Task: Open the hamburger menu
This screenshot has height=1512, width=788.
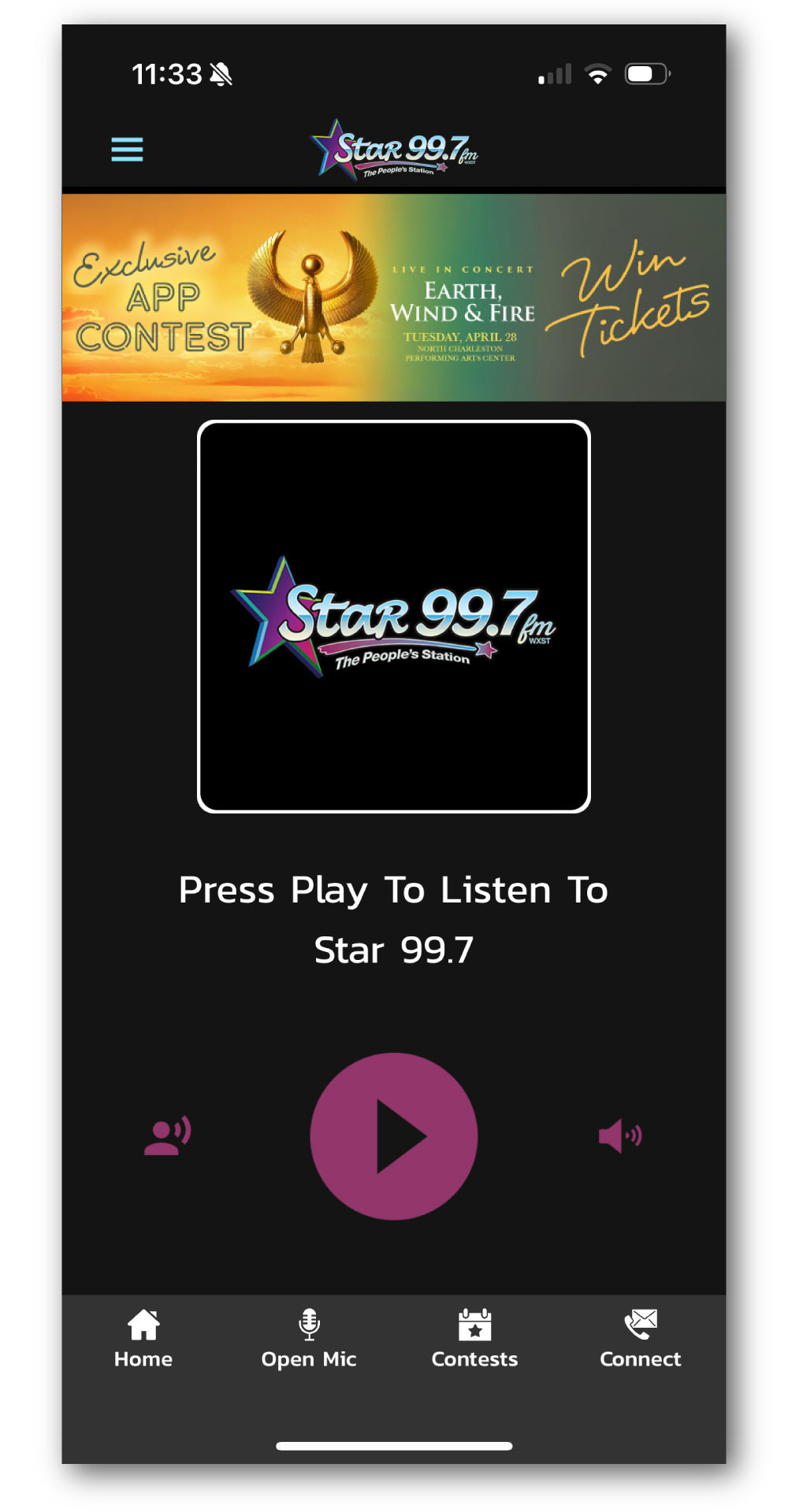Action: coord(127,149)
